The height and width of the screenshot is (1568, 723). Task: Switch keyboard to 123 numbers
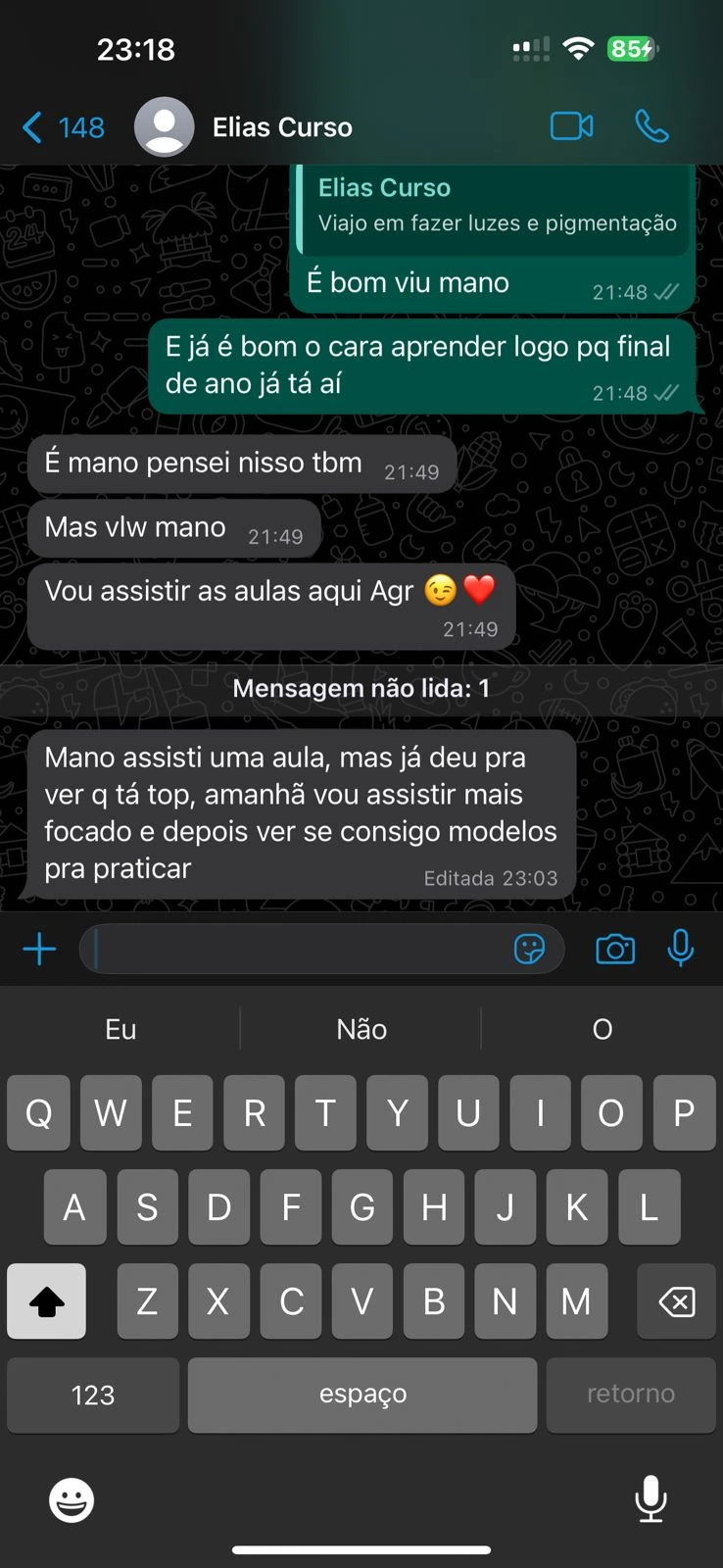pos(93,1395)
